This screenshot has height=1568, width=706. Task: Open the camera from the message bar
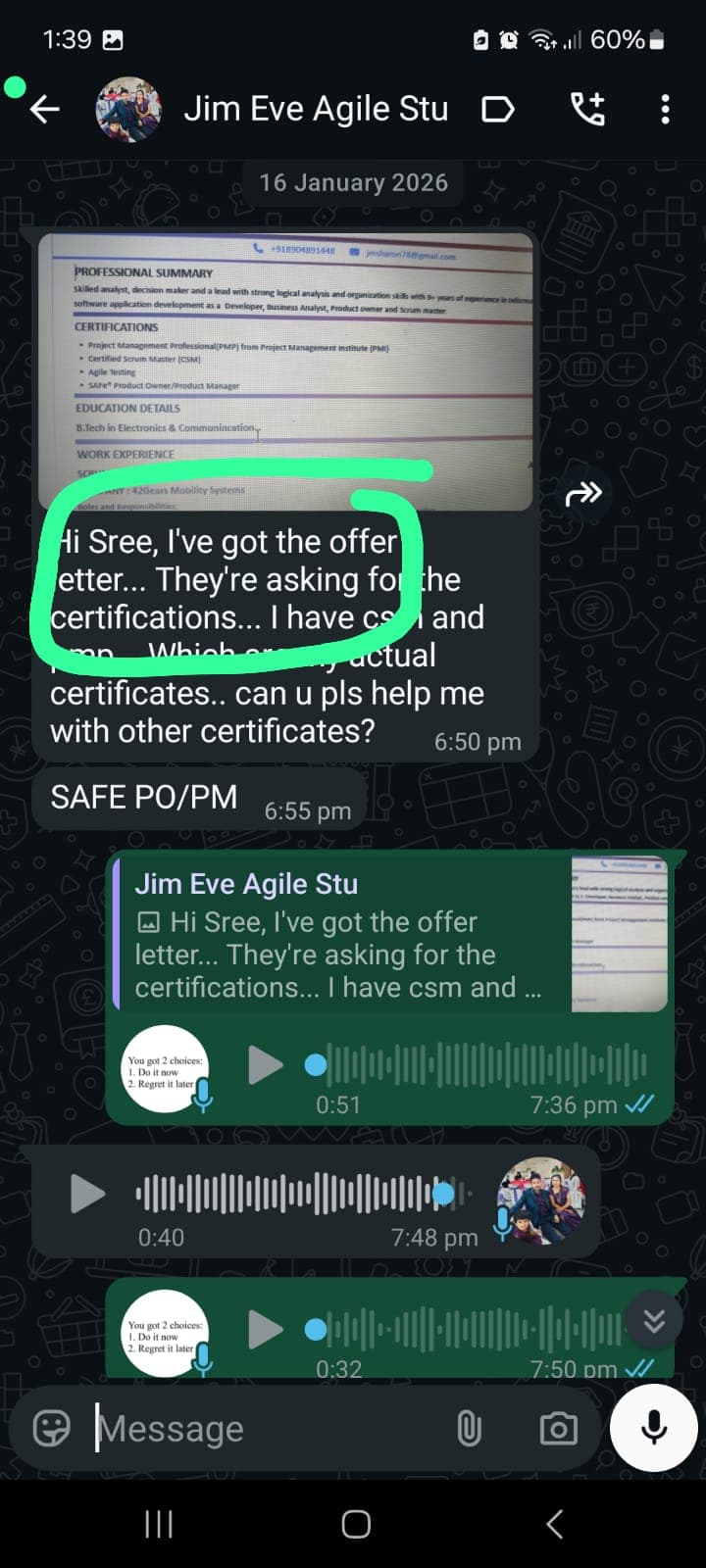click(x=558, y=1429)
